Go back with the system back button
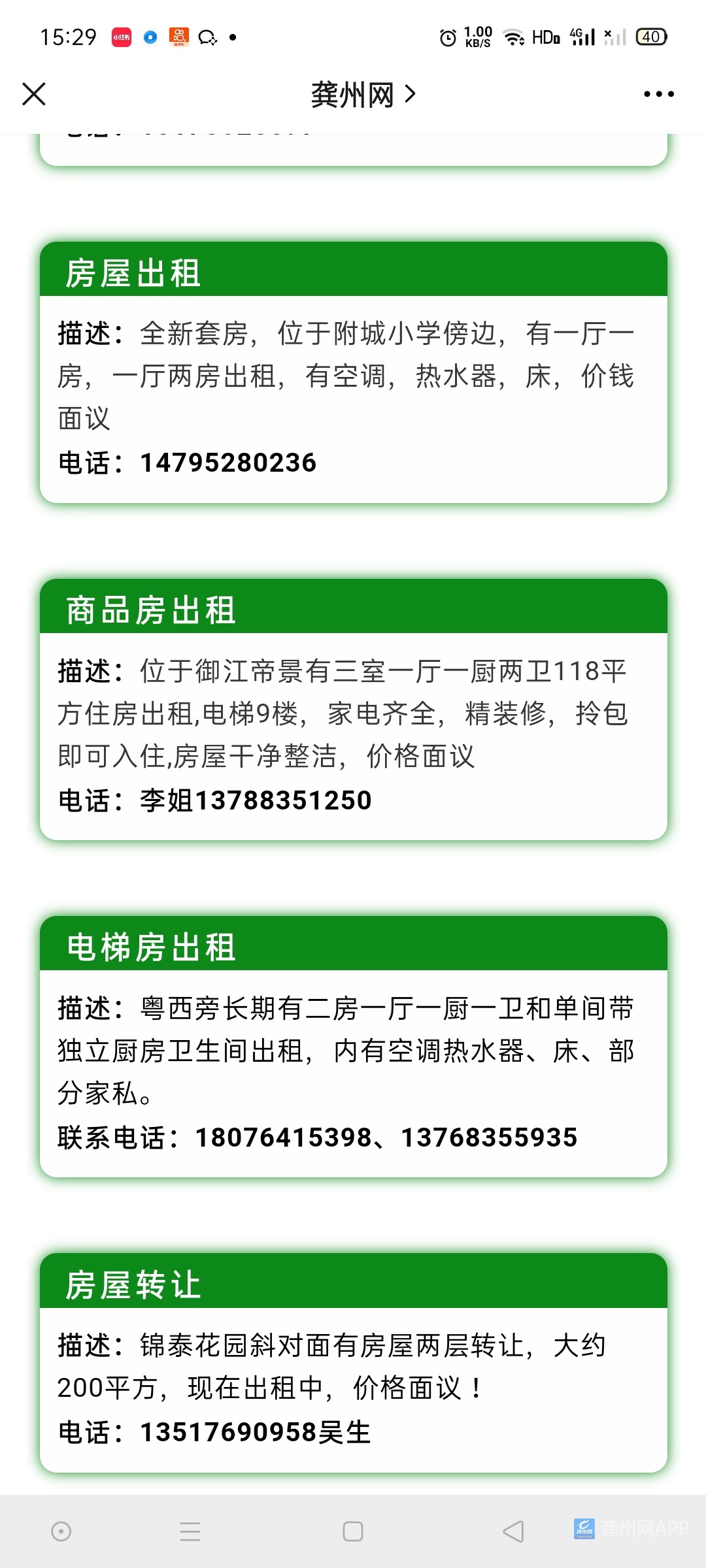The width and height of the screenshot is (706, 1568). click(x=513, y=1531)
